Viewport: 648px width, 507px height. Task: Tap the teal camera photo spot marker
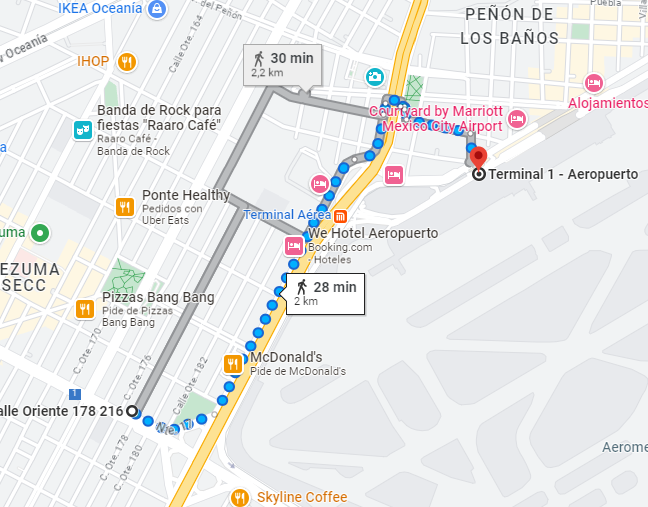pyautogui.click(x=375, y=77)
